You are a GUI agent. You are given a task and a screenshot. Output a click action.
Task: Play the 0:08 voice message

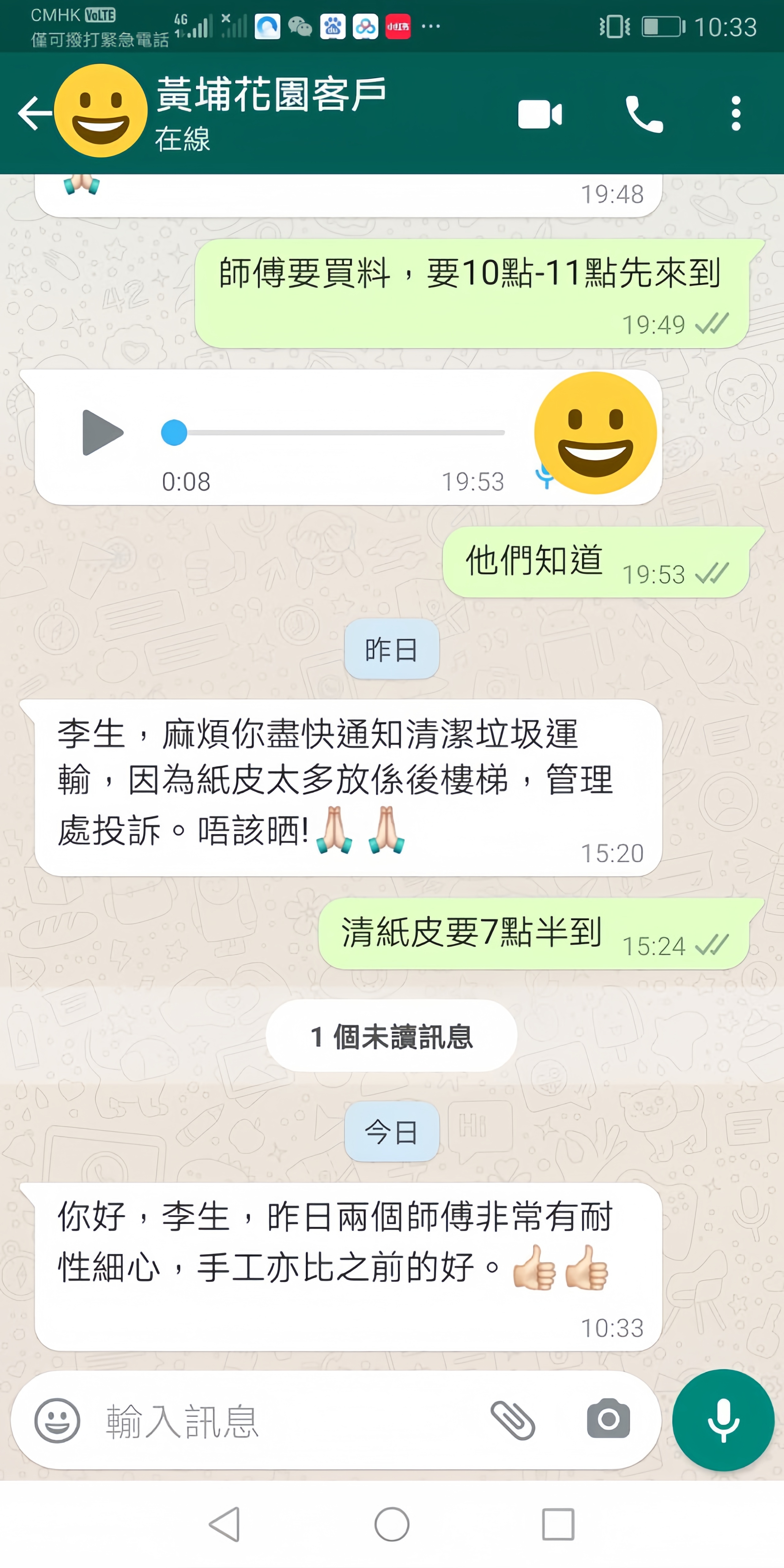tap(102, 433)
